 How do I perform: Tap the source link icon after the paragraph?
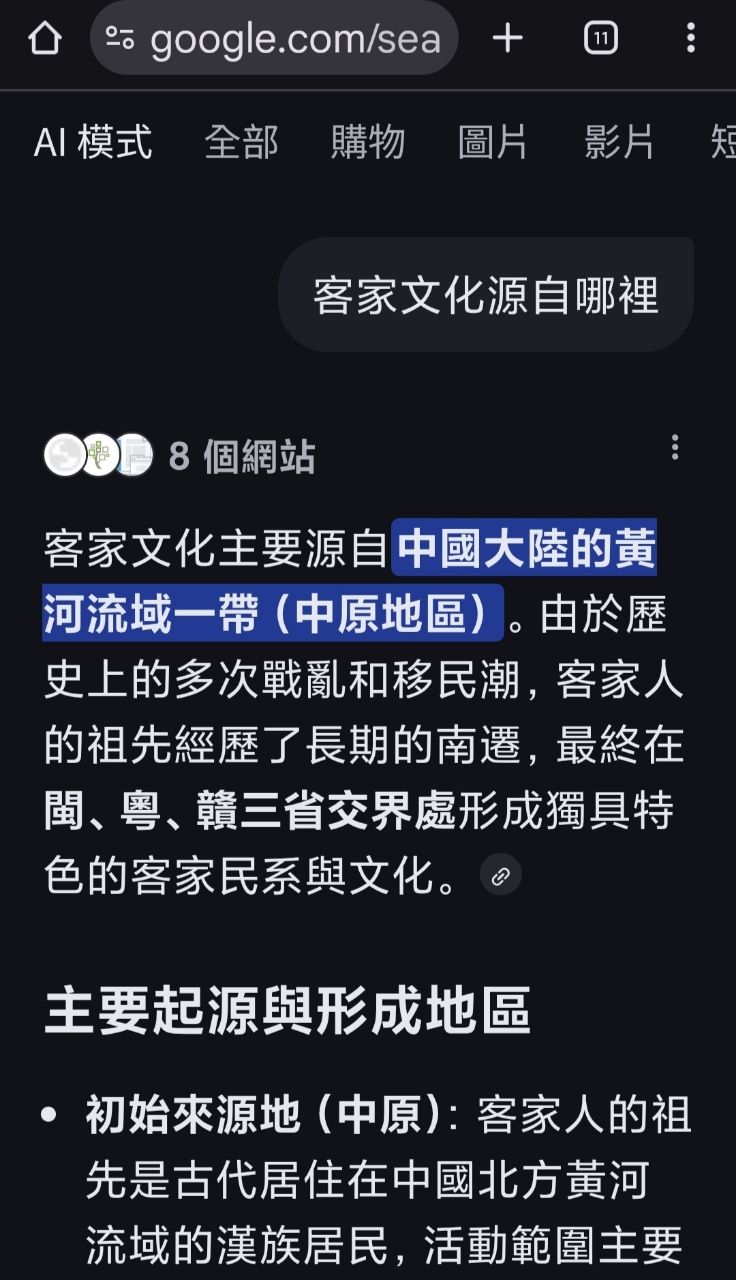click(x=501, y=877)
